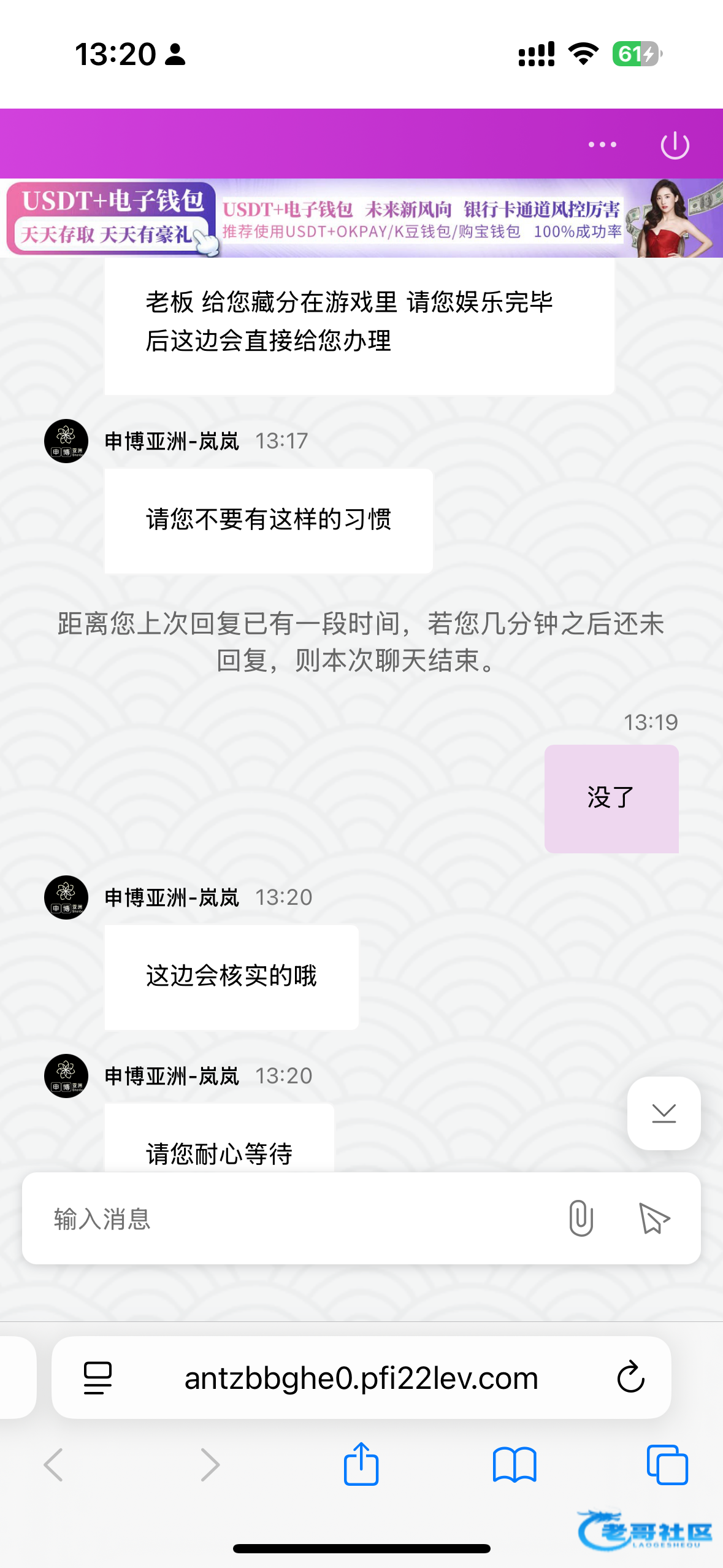Open Safari page settings menu icon
The width and height of the screenshot is (723, 1568).
98,1378
